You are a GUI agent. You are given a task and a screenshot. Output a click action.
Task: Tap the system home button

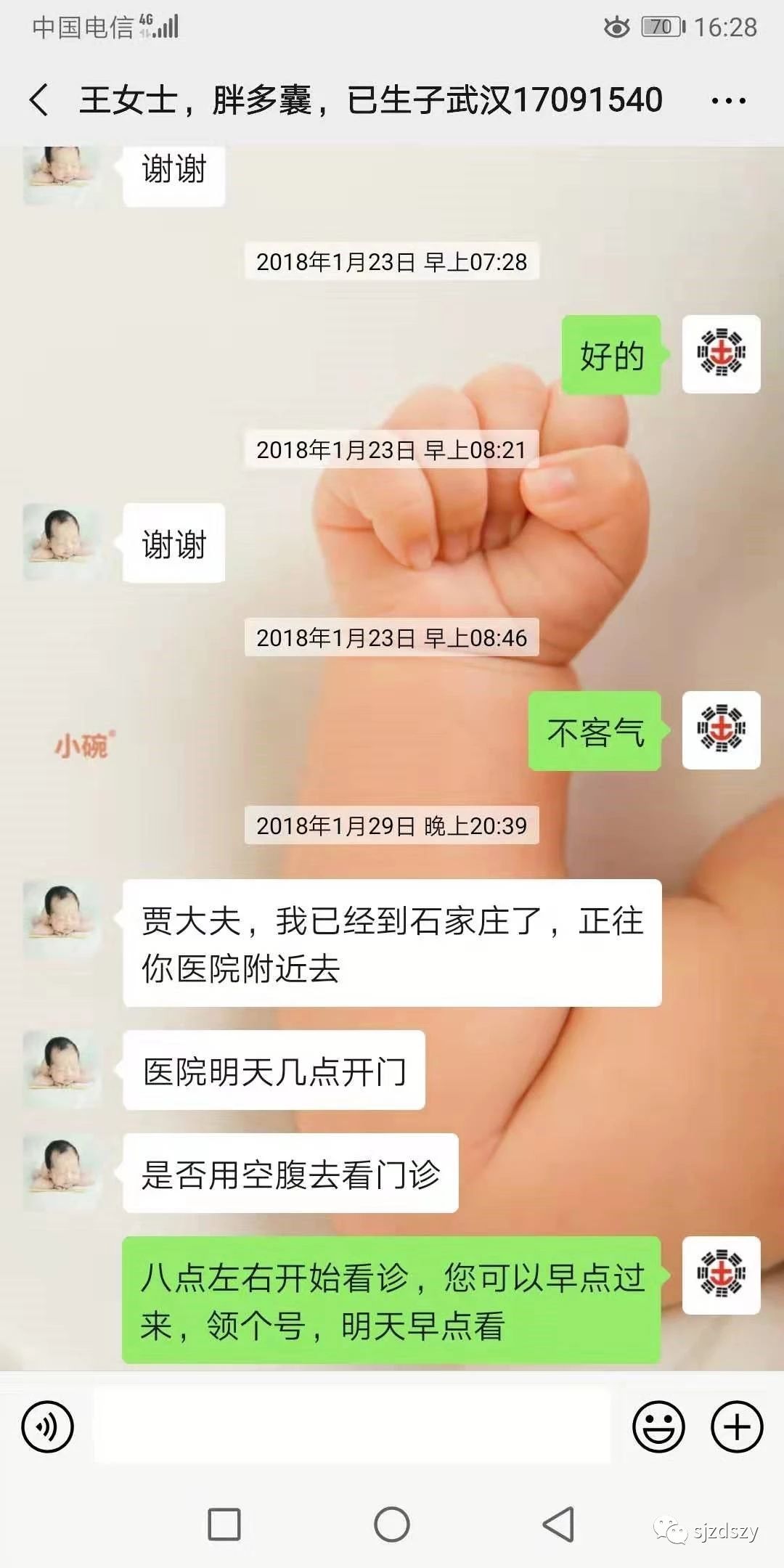click(x=392, y=1524)
